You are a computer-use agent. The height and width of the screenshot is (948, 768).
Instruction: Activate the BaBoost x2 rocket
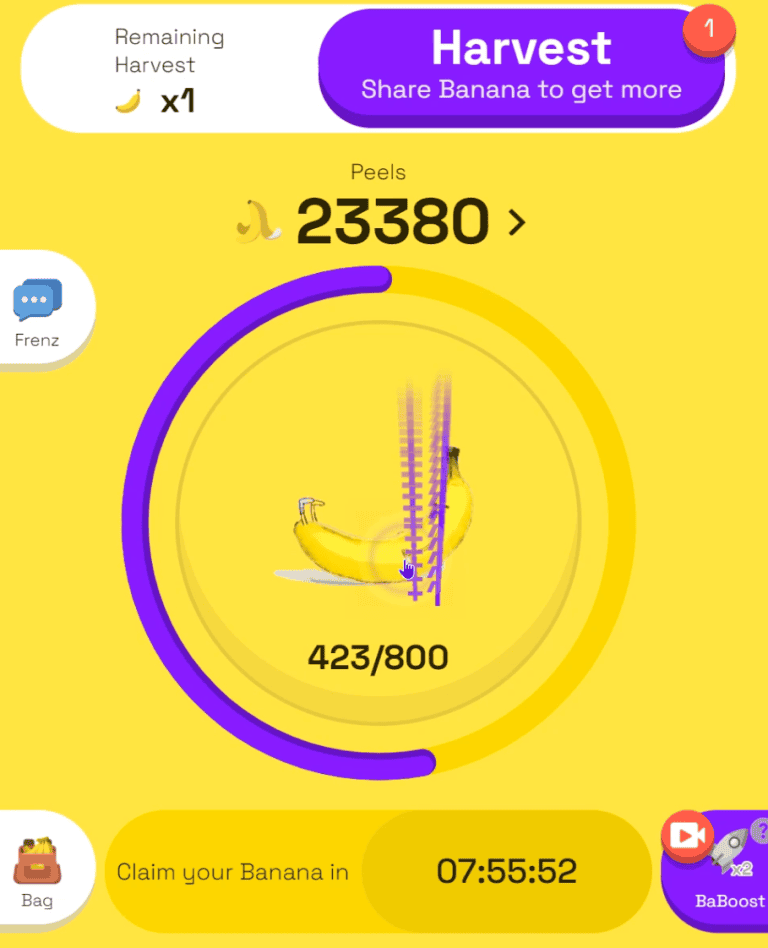click(x=728, y=870)
